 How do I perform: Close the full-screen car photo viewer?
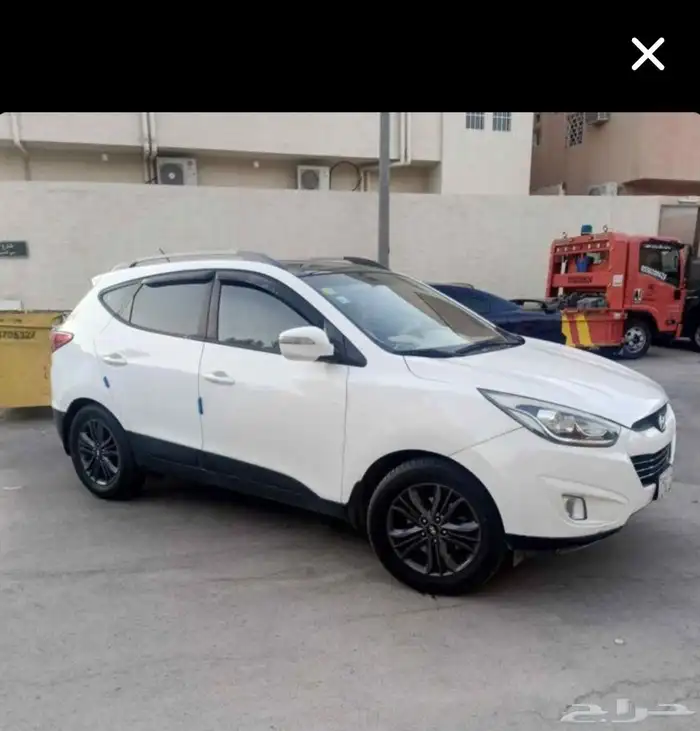point(647,54)
